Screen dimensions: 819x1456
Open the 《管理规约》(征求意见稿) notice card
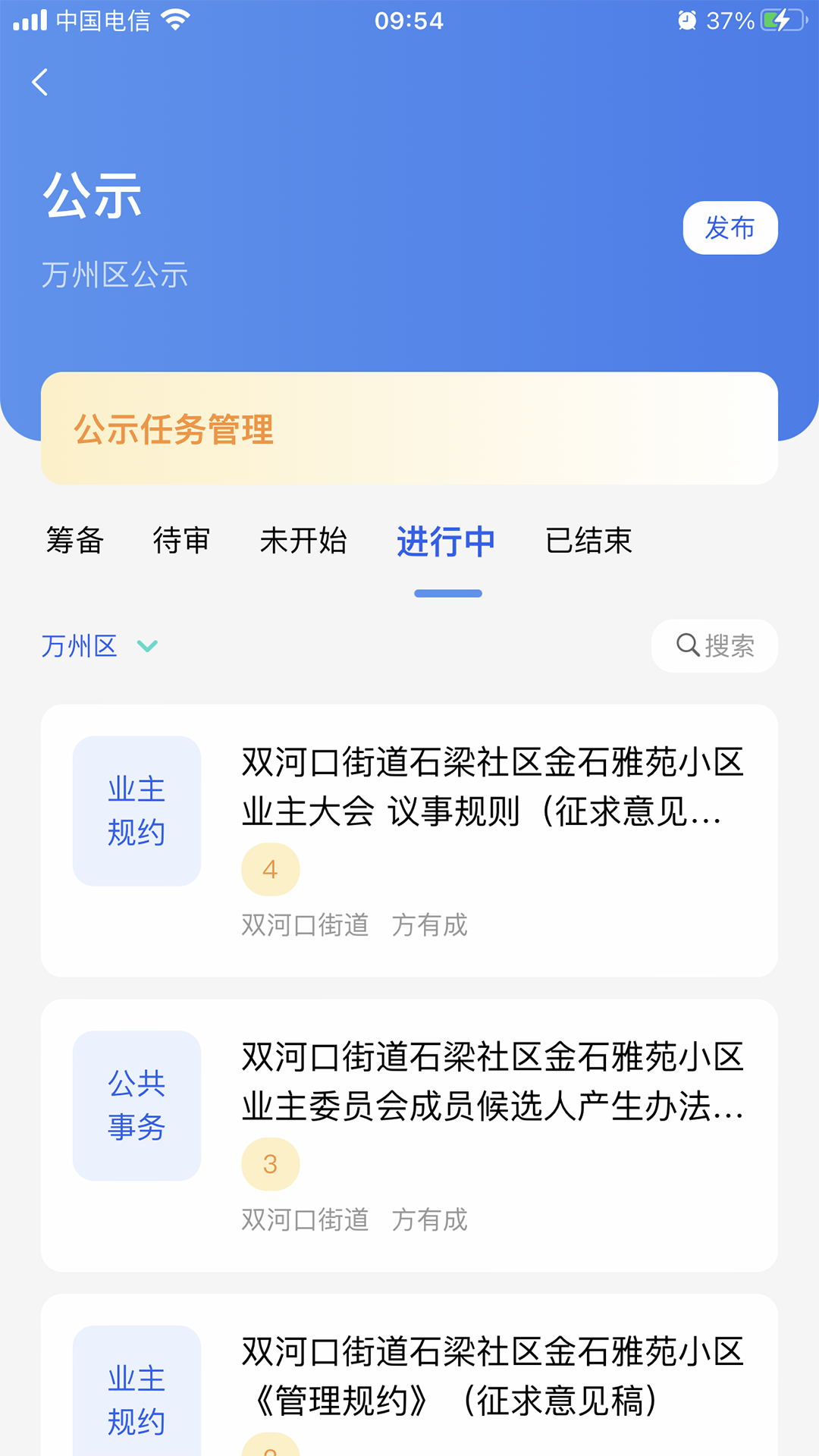click(x=409, y=1375)
